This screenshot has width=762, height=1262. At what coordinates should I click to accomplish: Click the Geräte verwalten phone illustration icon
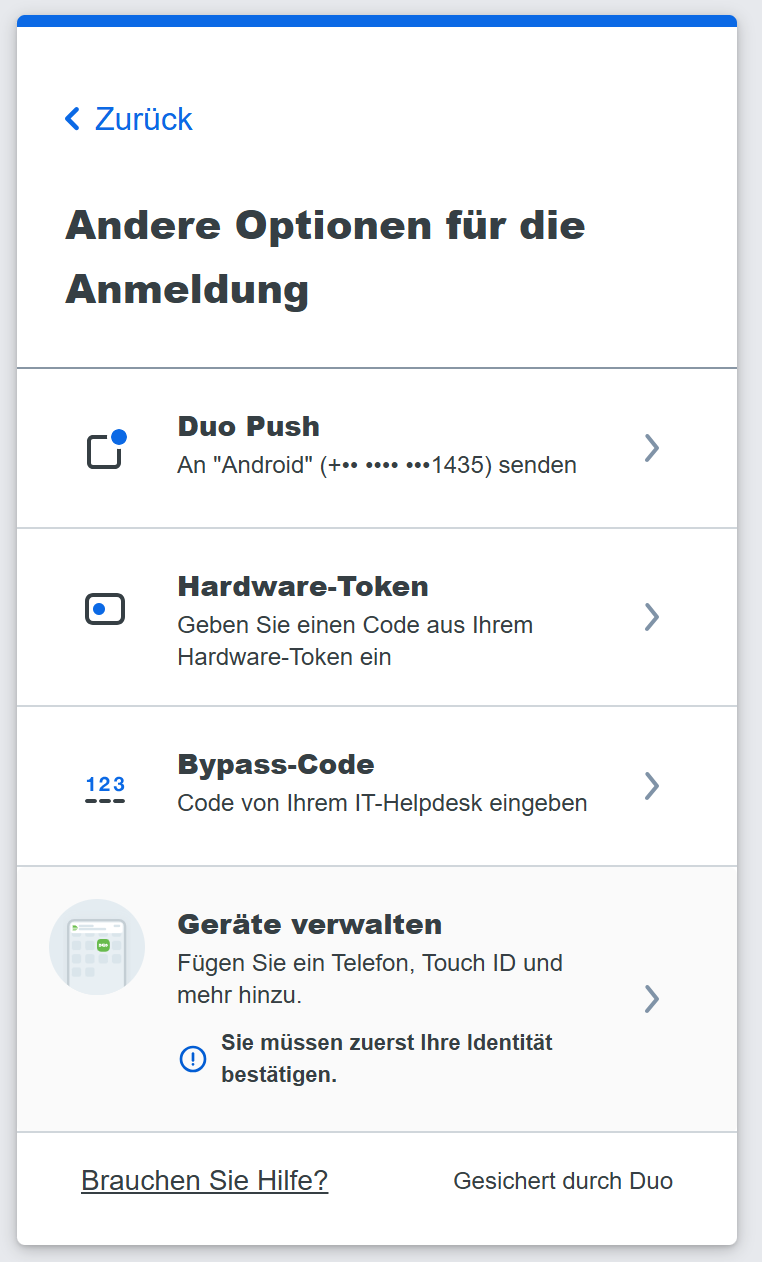point(96,946)
